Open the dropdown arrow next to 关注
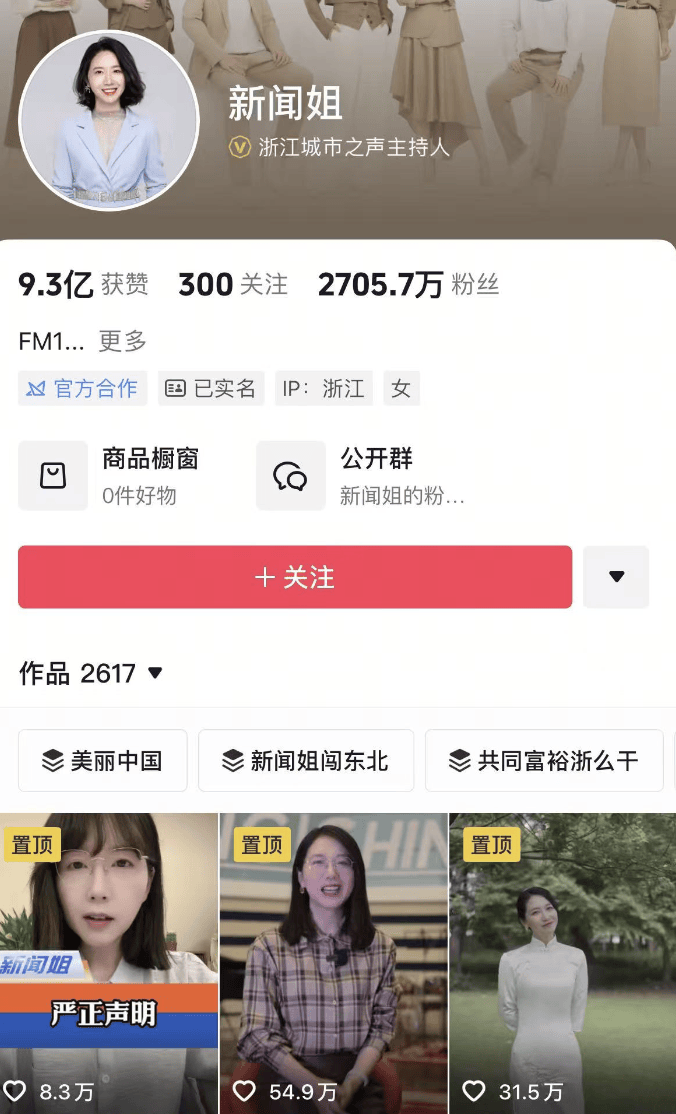 [616, 577]
